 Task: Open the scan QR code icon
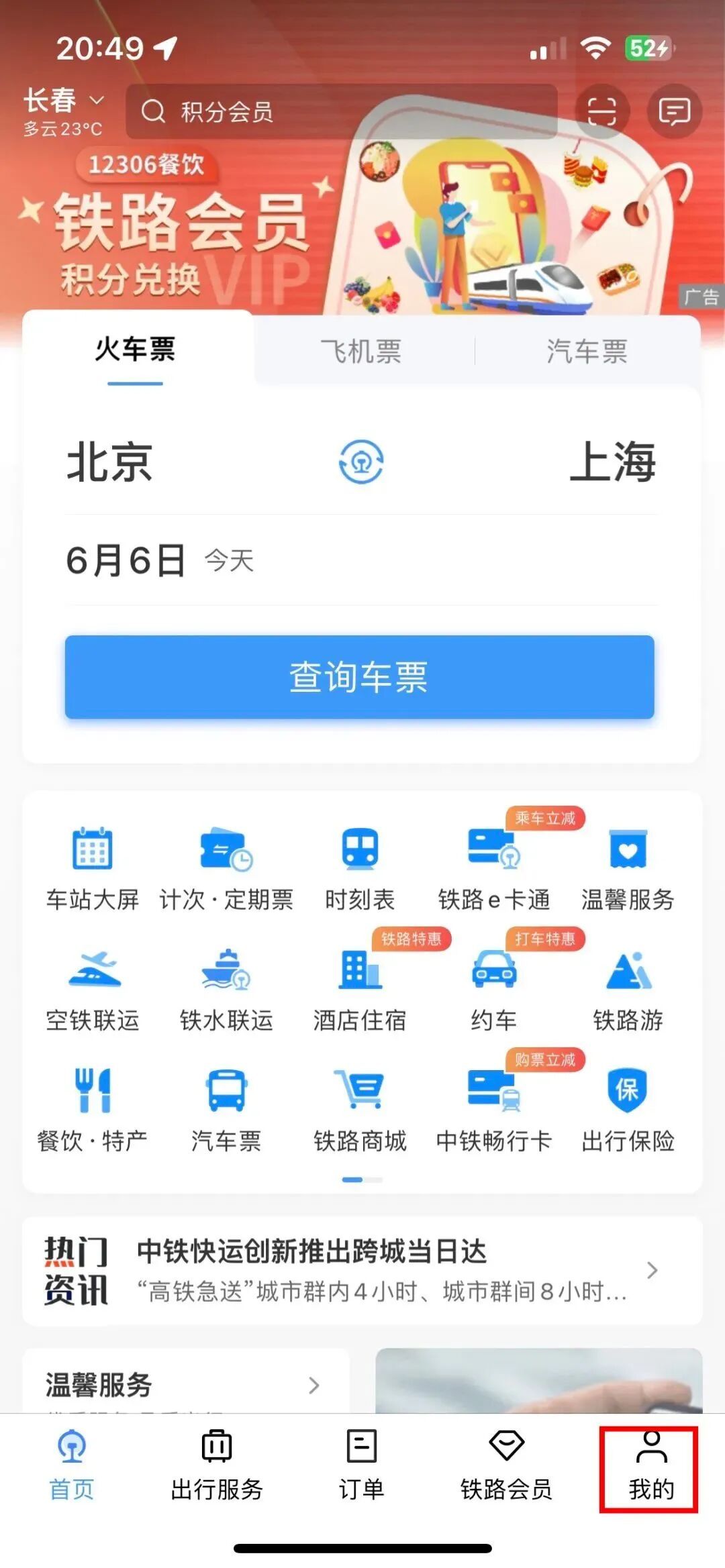coord(601,111)
